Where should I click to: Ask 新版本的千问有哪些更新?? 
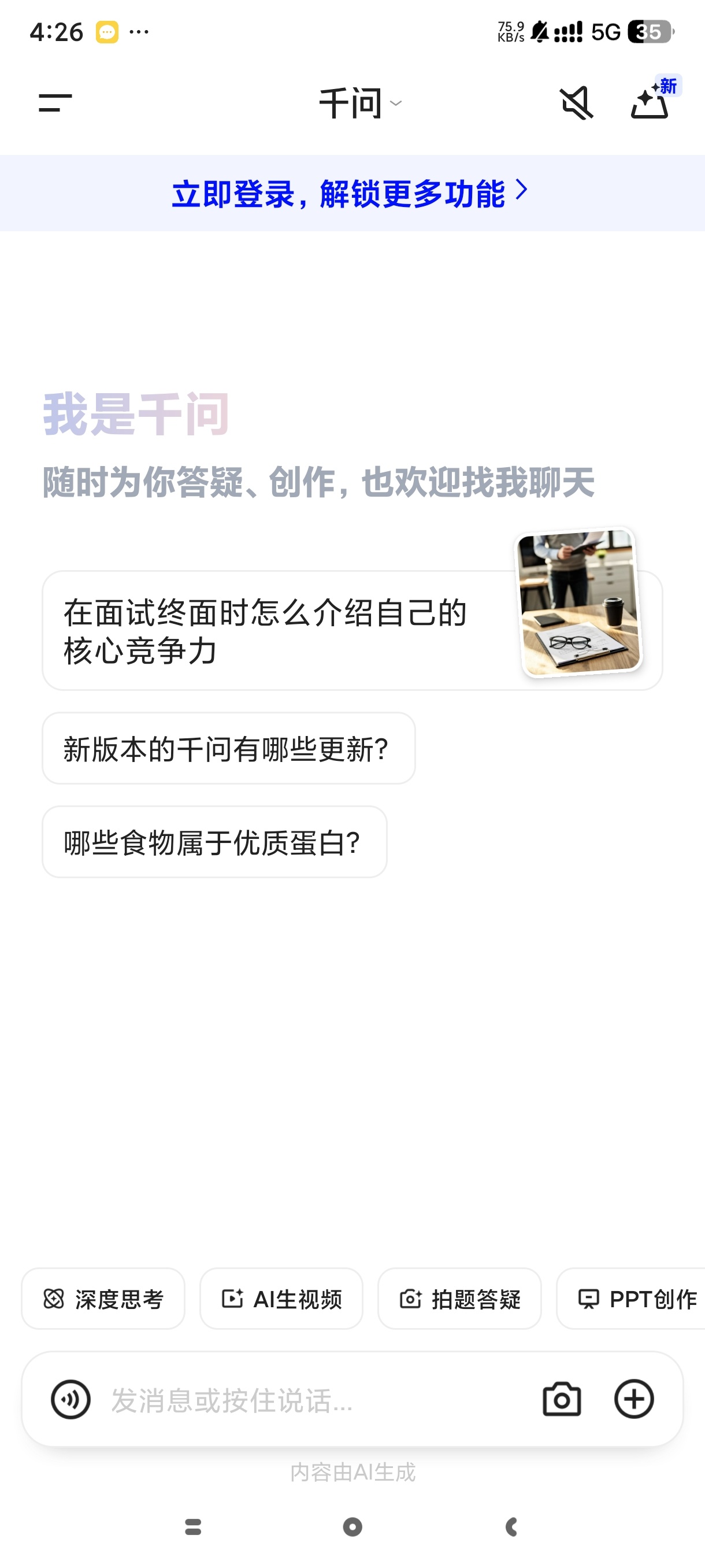[x=228, y=748]
